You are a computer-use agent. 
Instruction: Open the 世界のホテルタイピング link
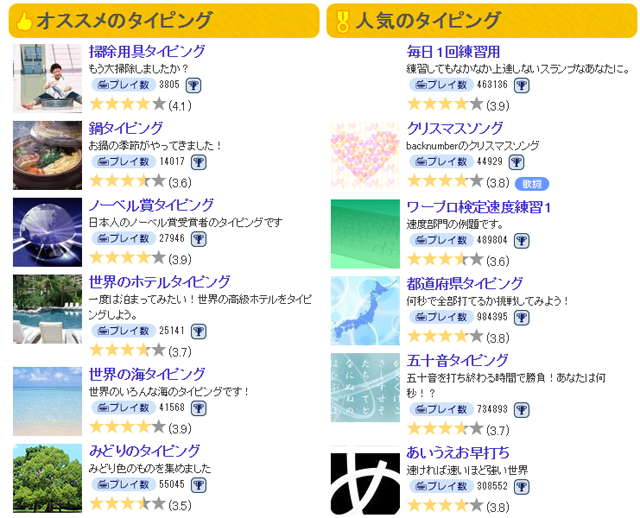pos(159,282)
